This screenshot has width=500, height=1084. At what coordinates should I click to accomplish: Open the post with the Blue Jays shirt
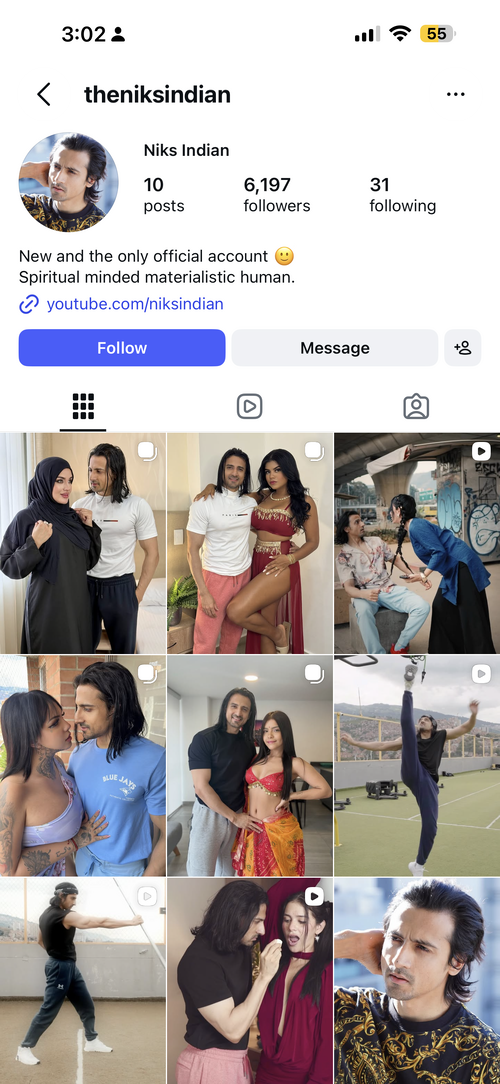tap(83, 766)
